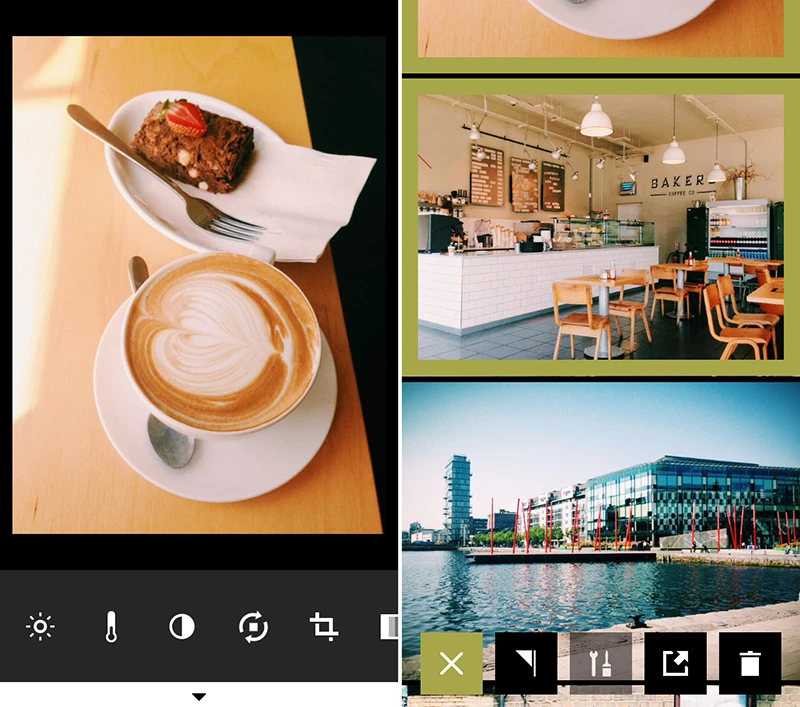Adjust contrast with the half-circle icon
This screenshot has height=707, width=800.
182,627
